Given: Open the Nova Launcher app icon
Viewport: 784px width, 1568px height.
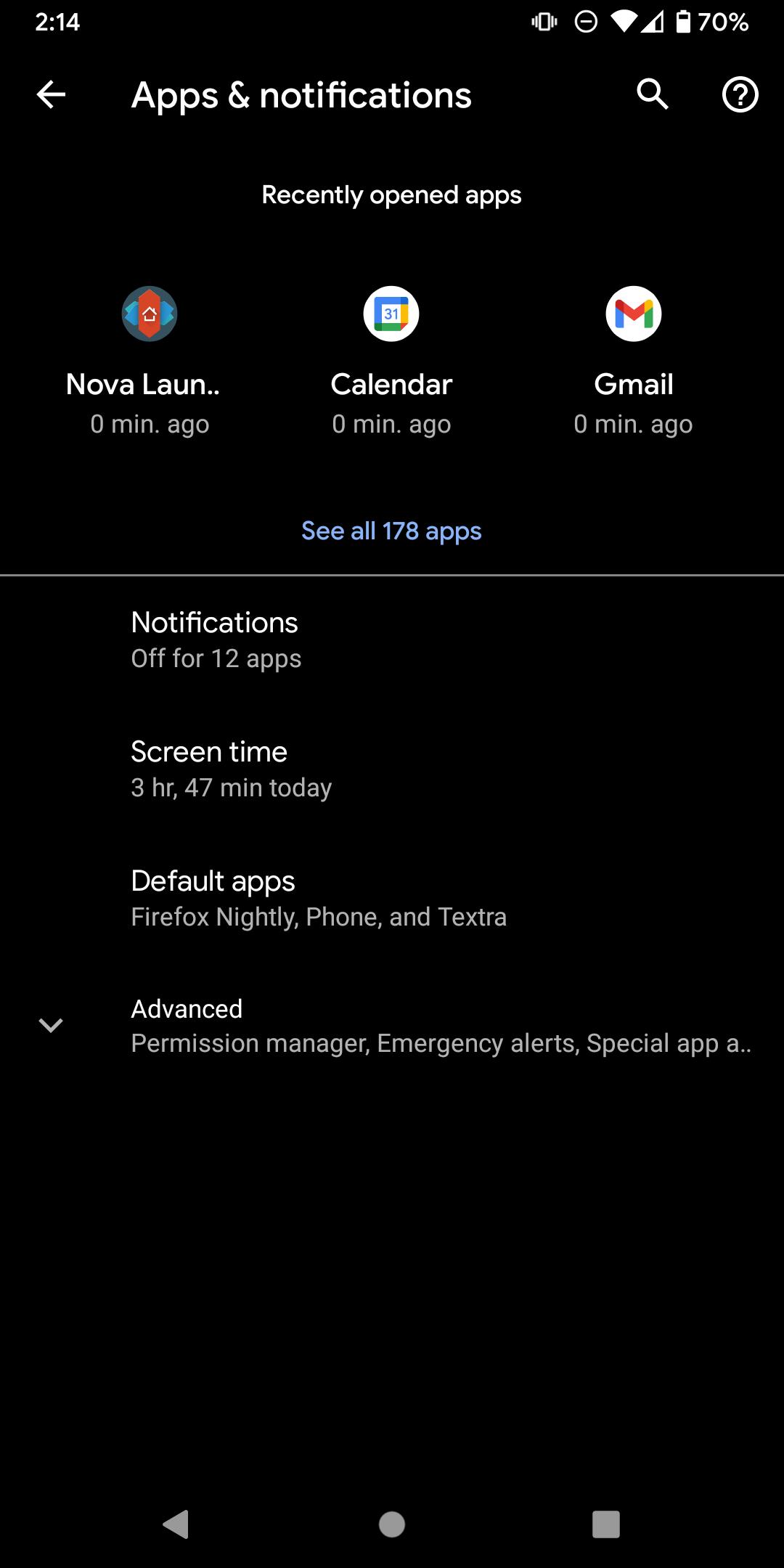Looking at the screenshot, I should (149, 313).
